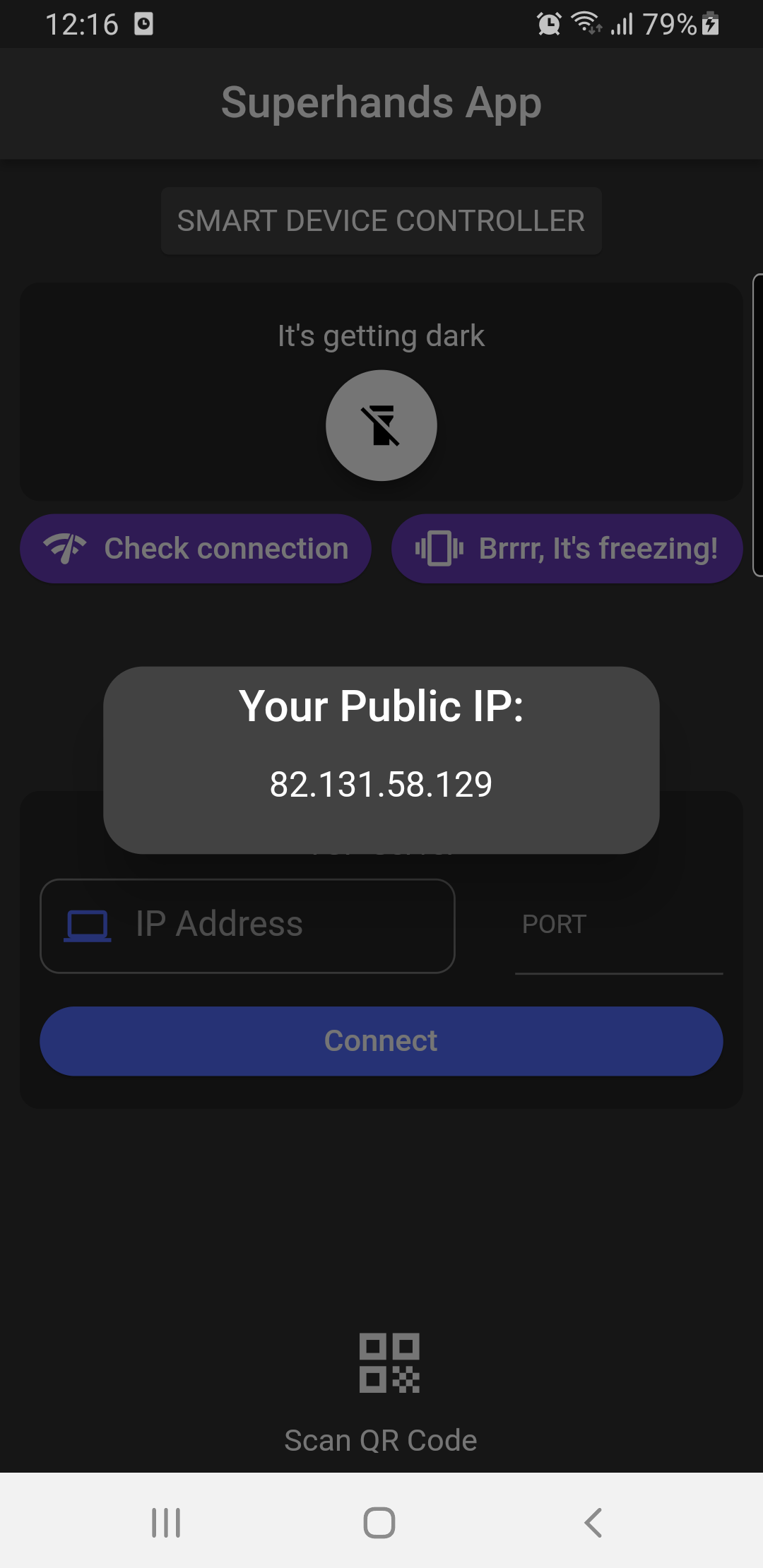This screenshot has width=763, height=1568.
Task: Tap the Check connection button
Action: (196, 549)
